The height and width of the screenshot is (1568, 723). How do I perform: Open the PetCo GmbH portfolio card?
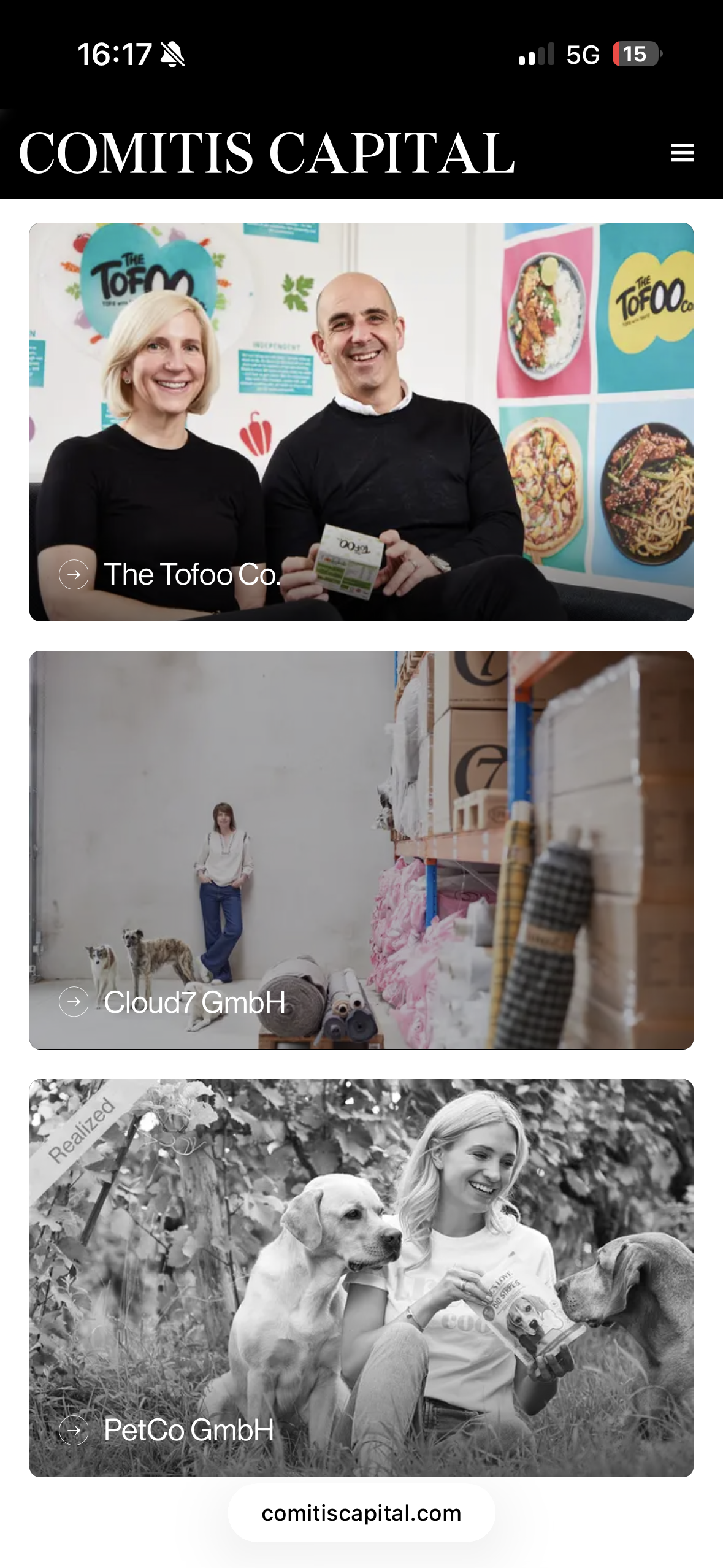coord(361,1278)
